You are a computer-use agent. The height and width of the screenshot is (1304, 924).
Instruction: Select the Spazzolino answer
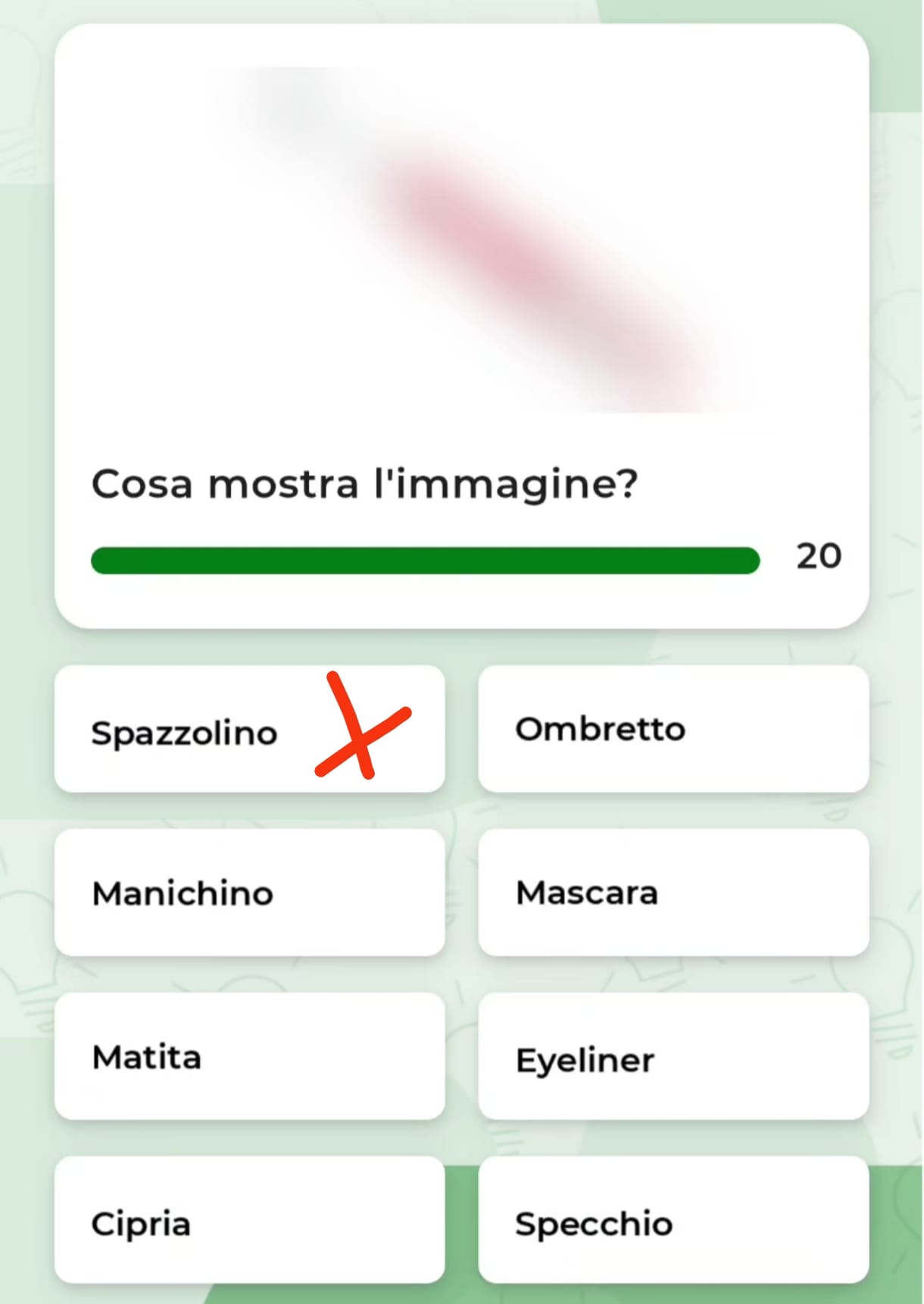[x=249, y=730]
